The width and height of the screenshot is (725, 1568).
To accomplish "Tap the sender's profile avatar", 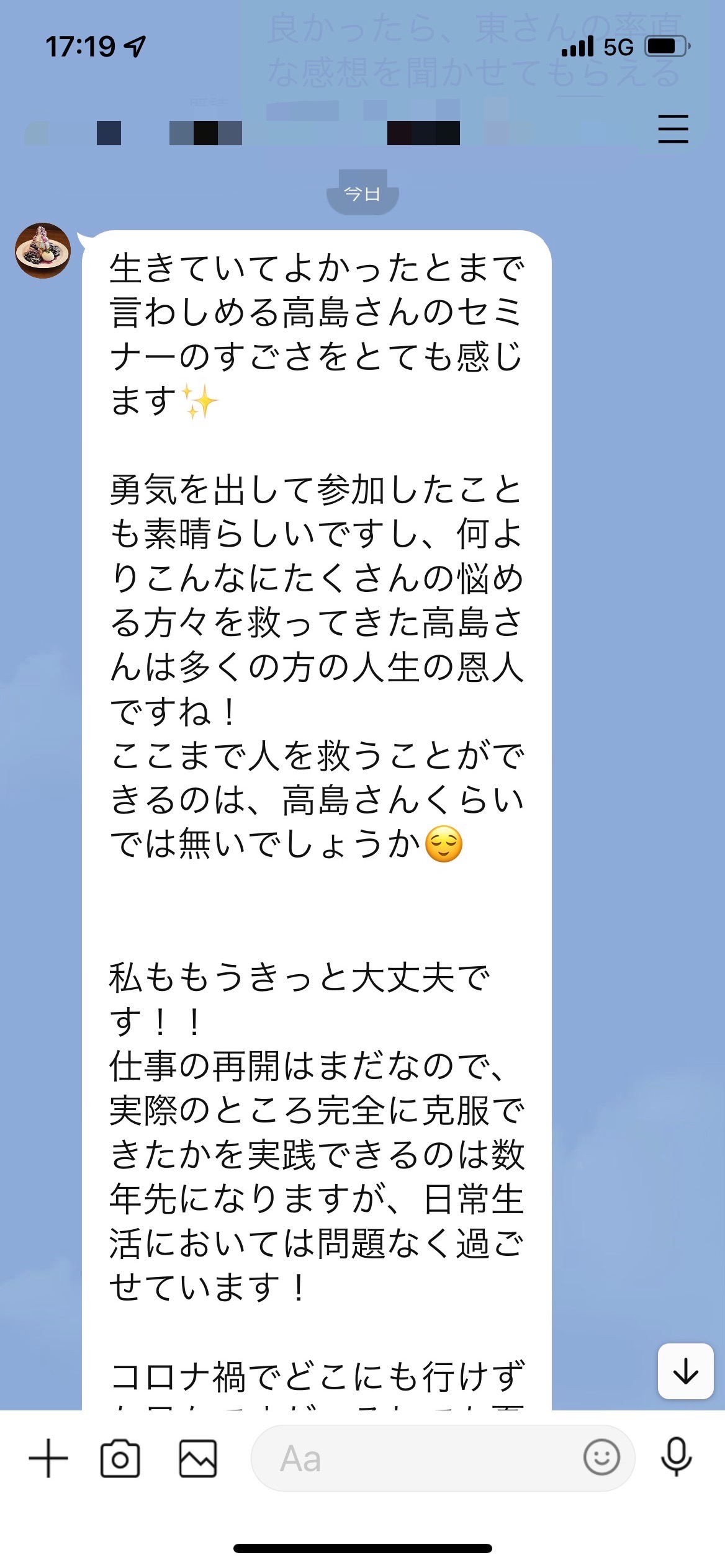I will 43,251.
